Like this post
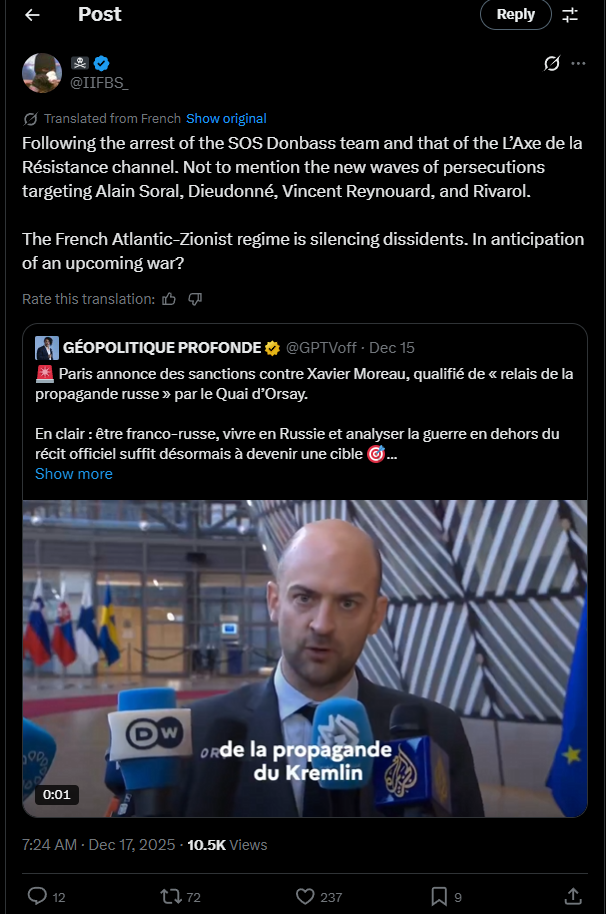 306,896
